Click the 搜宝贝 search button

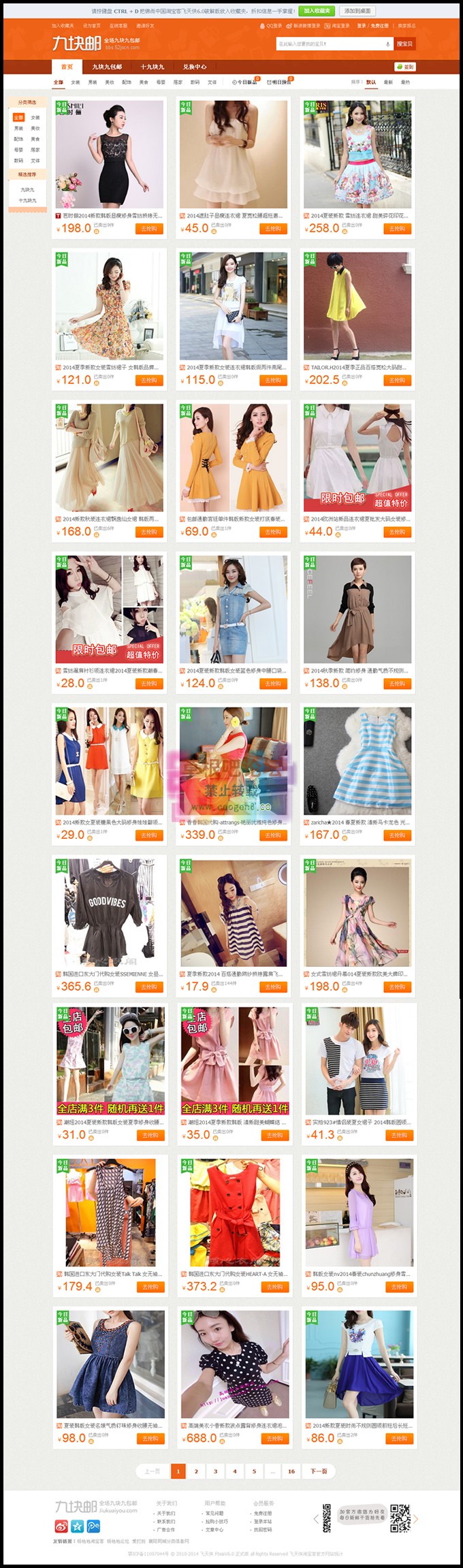tap(404, 44)
